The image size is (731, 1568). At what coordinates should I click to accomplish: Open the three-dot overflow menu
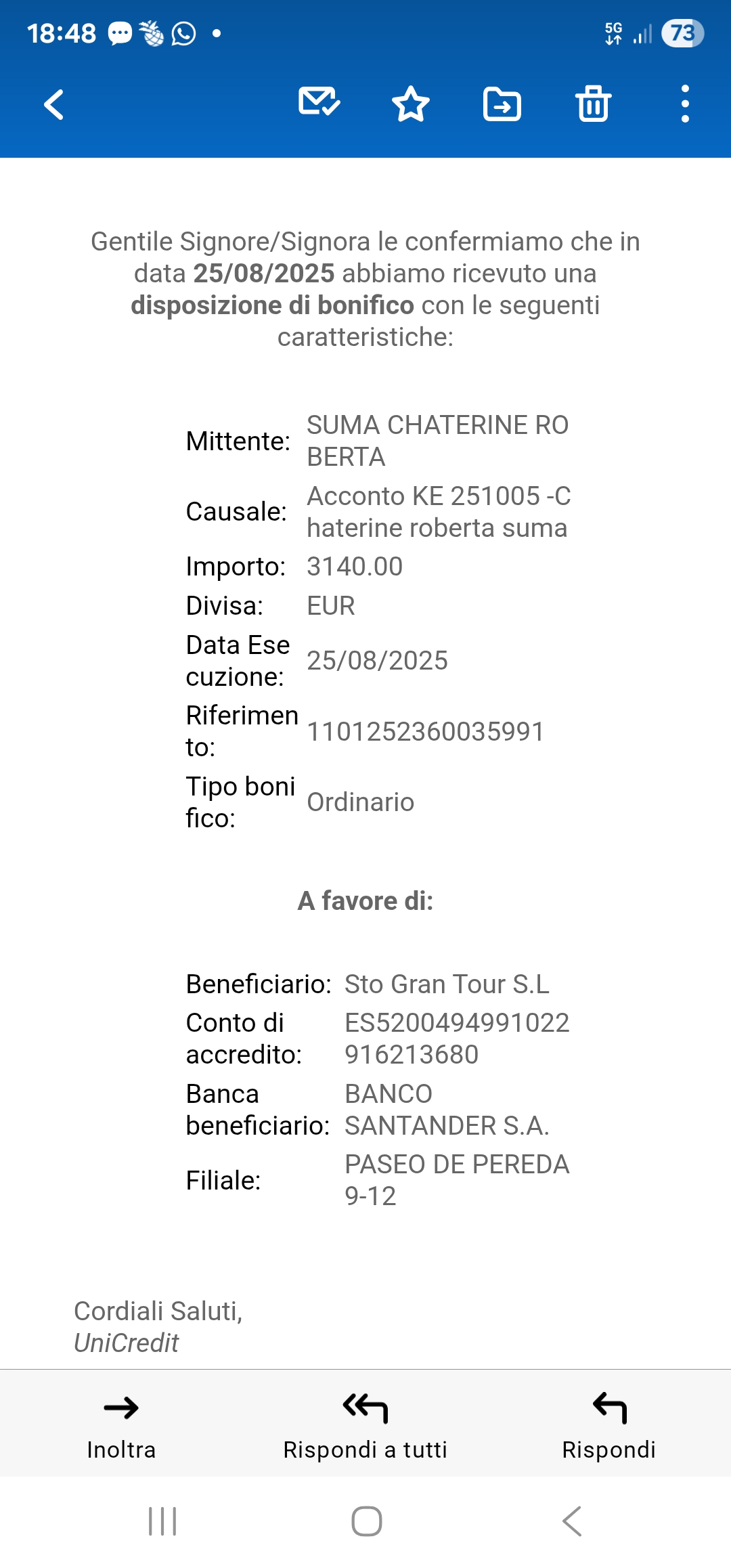[x=685, y=104]
